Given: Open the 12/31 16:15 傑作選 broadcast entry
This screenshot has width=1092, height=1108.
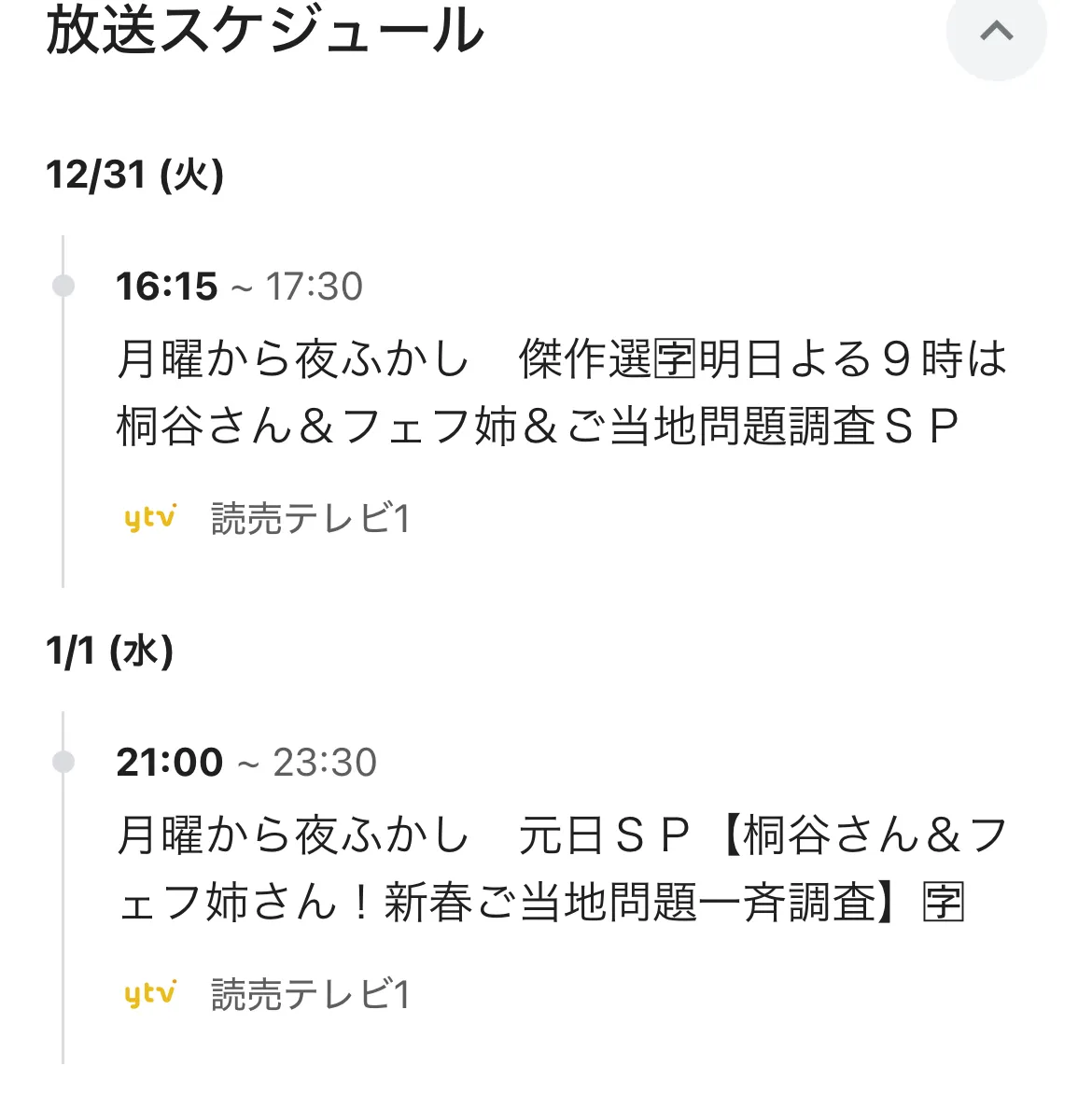Looking at the screenshot, I should point(560,393).
